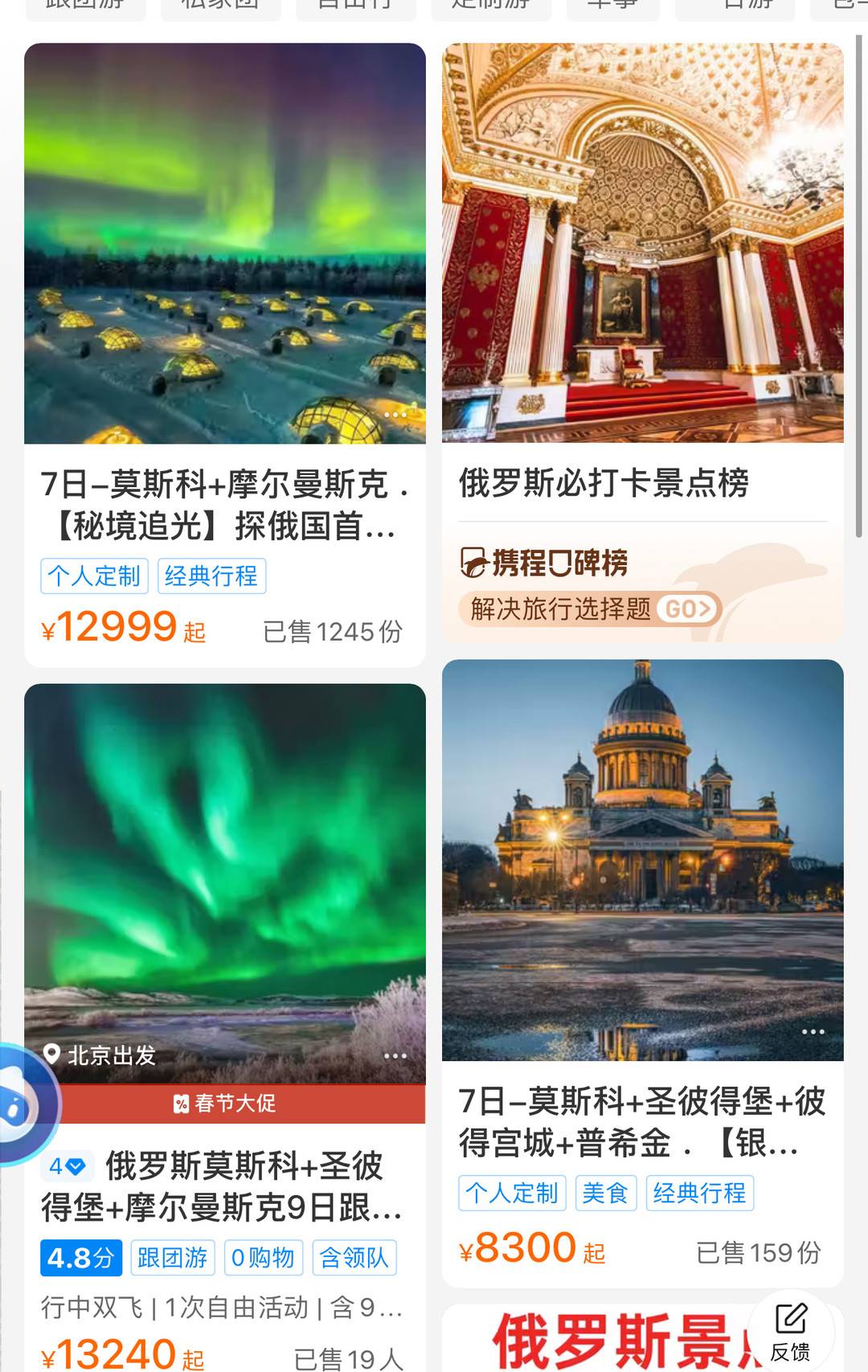Image resolution: width=868 pixels, height=1372 pixels.
Task: Open the 俄罗斯景 banner card
Action: [611, 1341]
